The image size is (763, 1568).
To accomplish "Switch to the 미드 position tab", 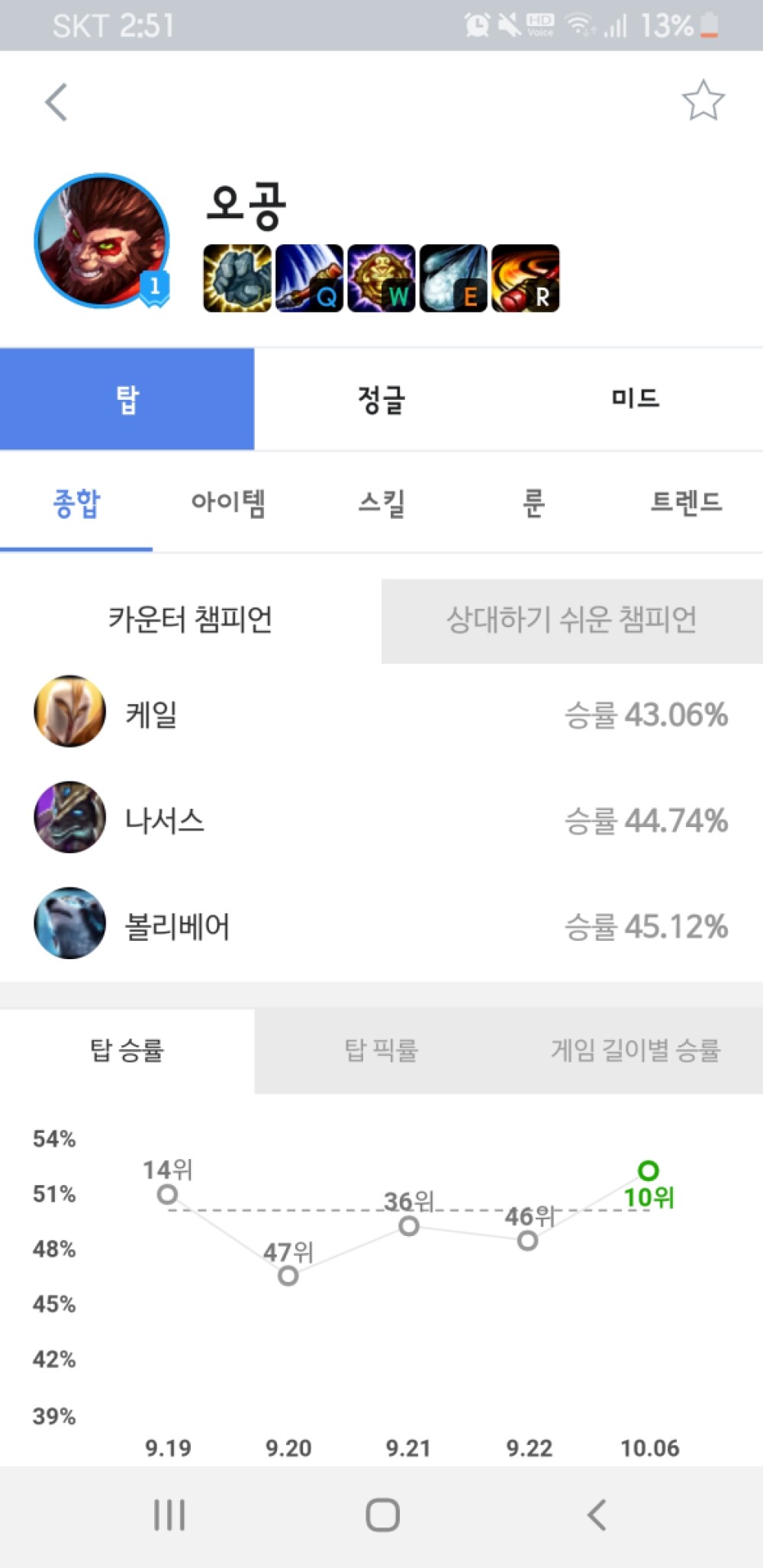I will coord(636,399).
